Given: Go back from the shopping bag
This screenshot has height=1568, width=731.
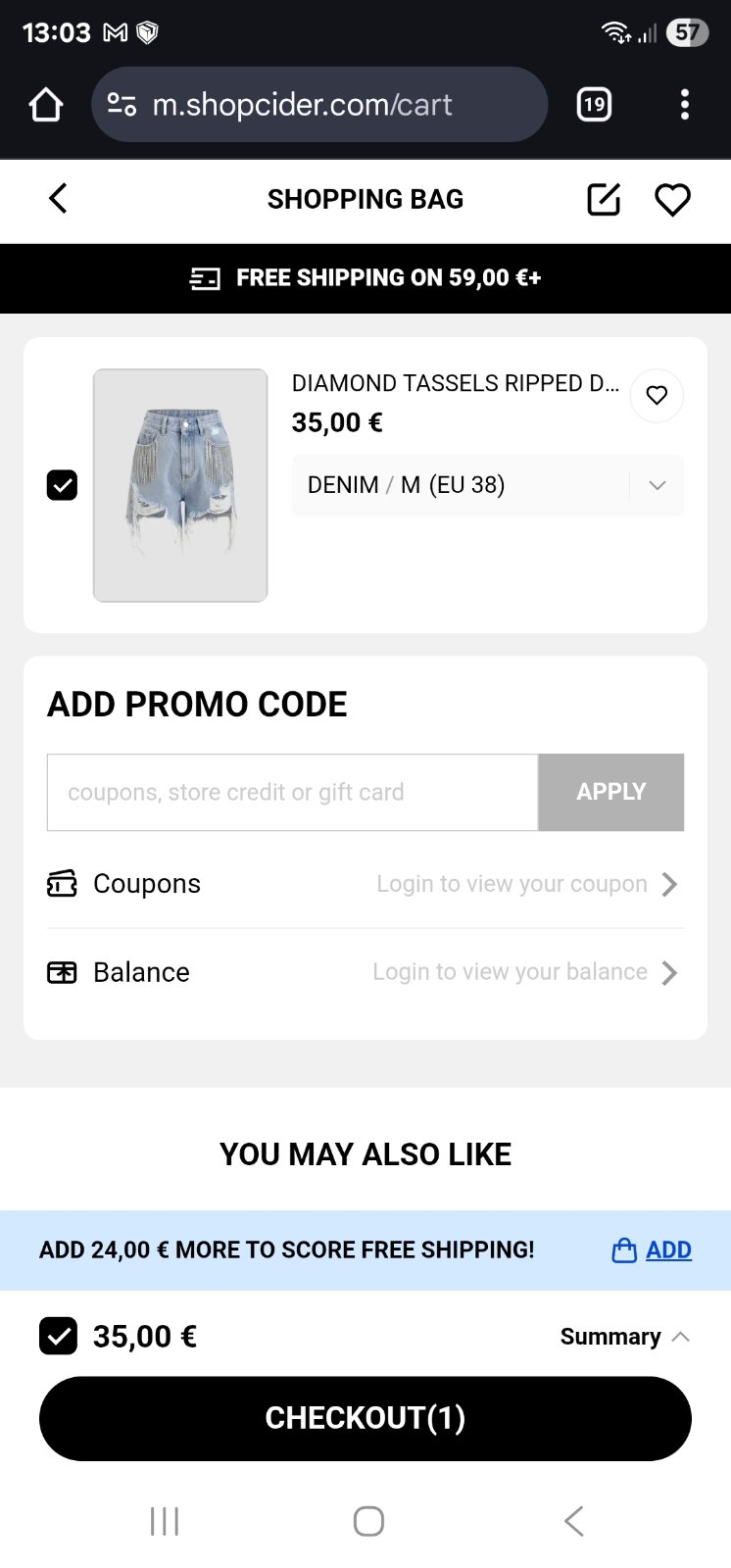Looking at the screenshot, I should (58, 199).
